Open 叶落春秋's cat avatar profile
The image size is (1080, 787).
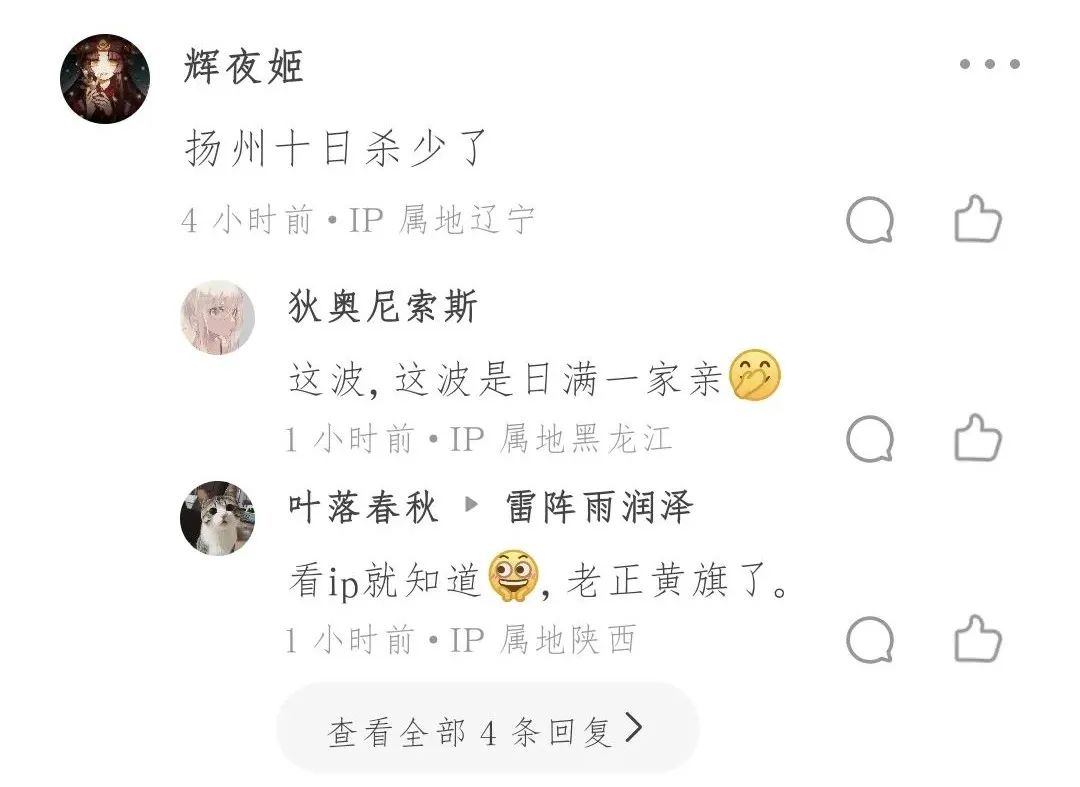point(217,518)
